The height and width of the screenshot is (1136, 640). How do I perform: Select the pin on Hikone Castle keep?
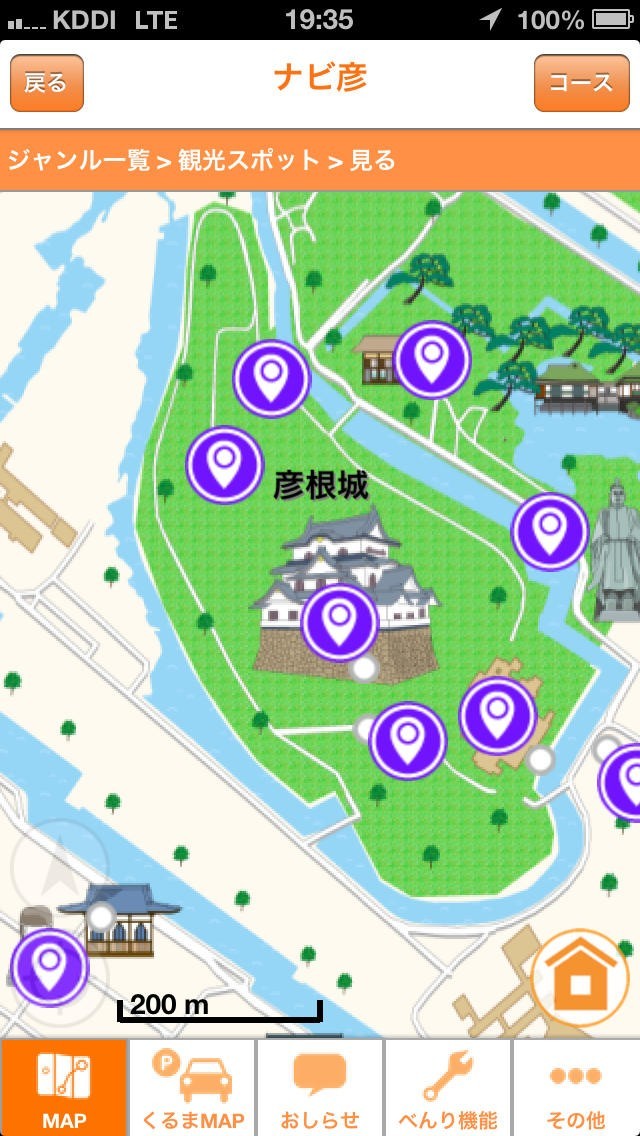[340, 620]
